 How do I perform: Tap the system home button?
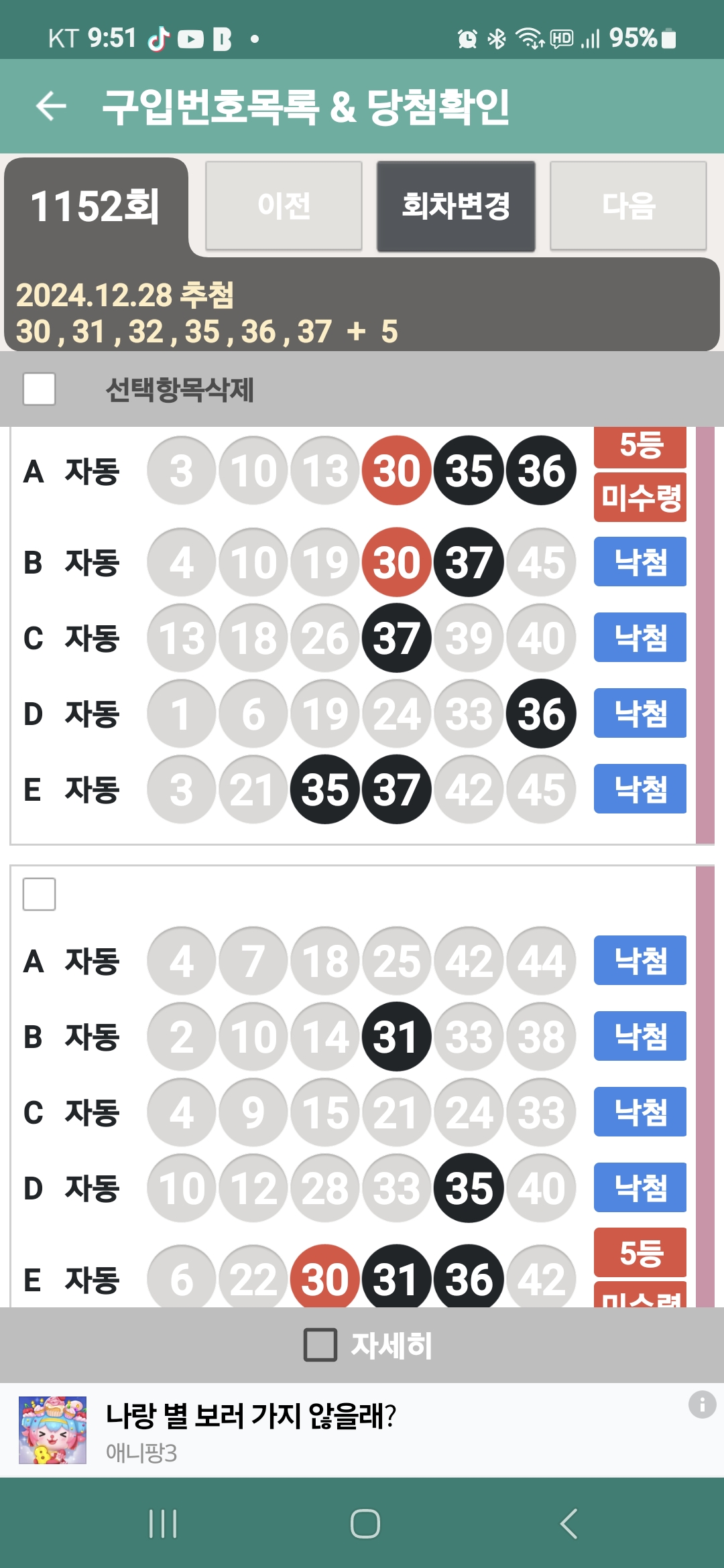click(x=365, y=1524)
